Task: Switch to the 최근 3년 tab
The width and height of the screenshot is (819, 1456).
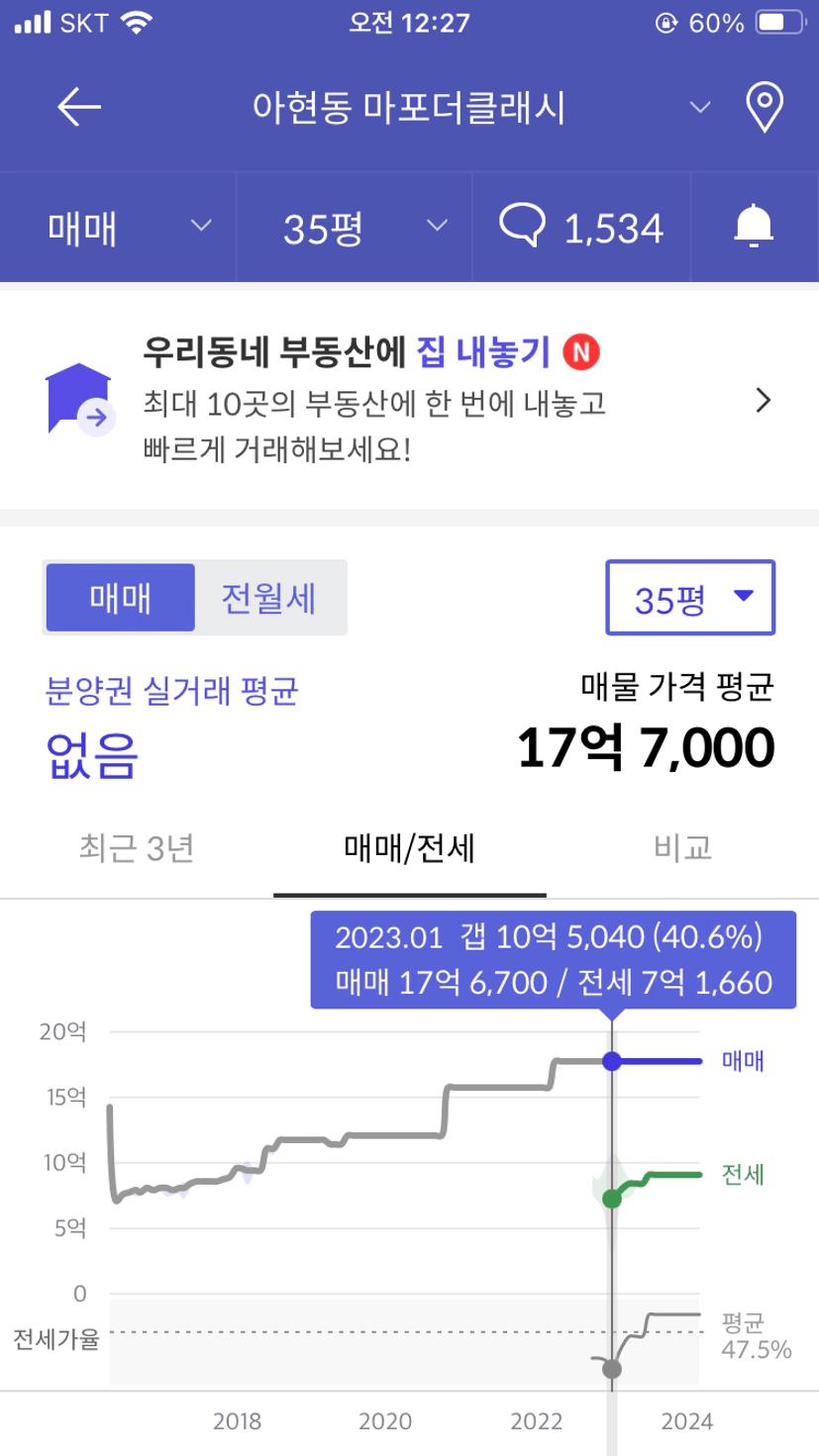Action: click(137, 848)
